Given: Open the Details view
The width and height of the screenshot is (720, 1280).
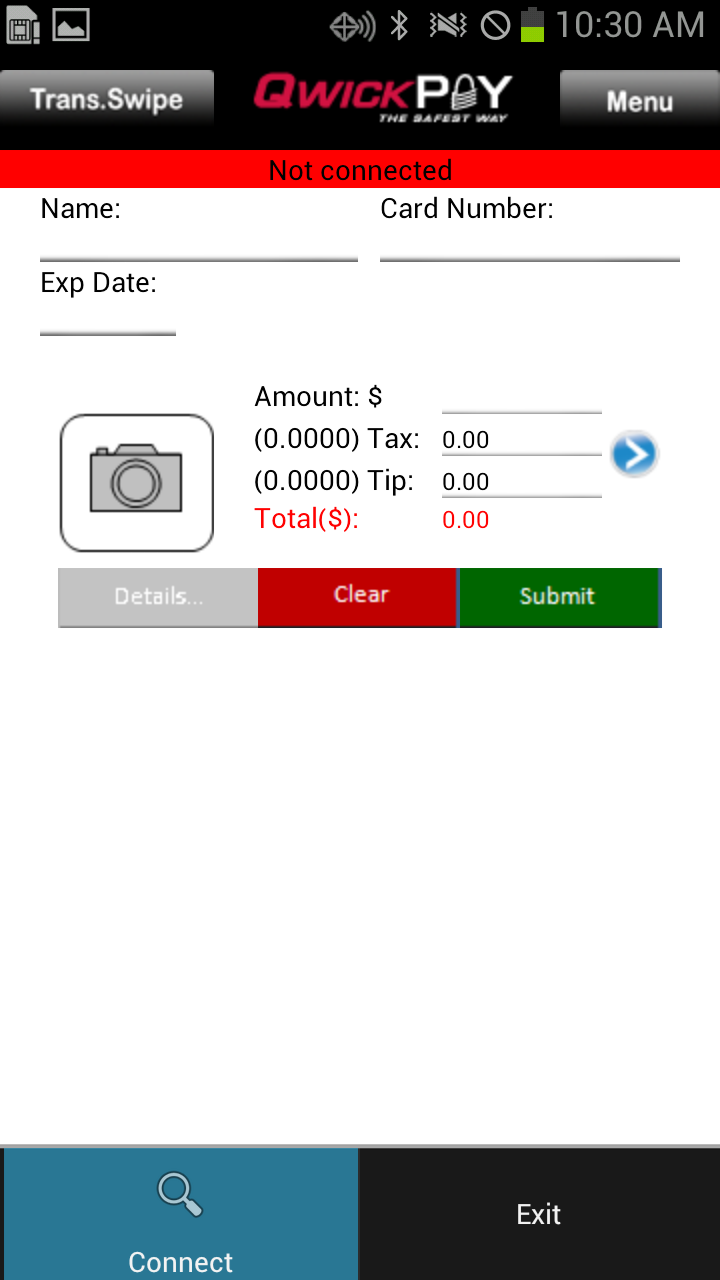Looking at the screenshot, I should tap(157, 596).
